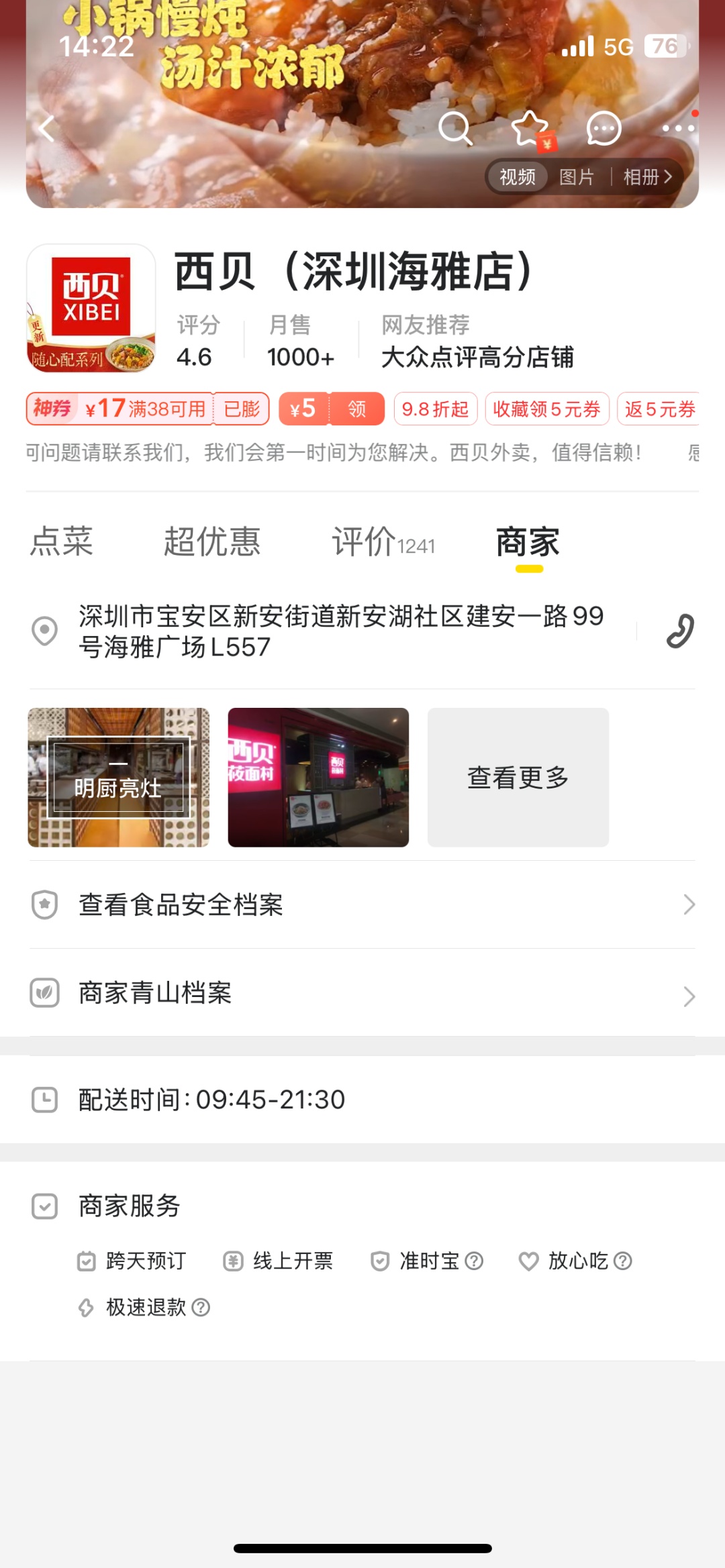Tap the 9.8折起 discount pill
The height and width of the screenshot is (1568, 725).
click(436, 409)
